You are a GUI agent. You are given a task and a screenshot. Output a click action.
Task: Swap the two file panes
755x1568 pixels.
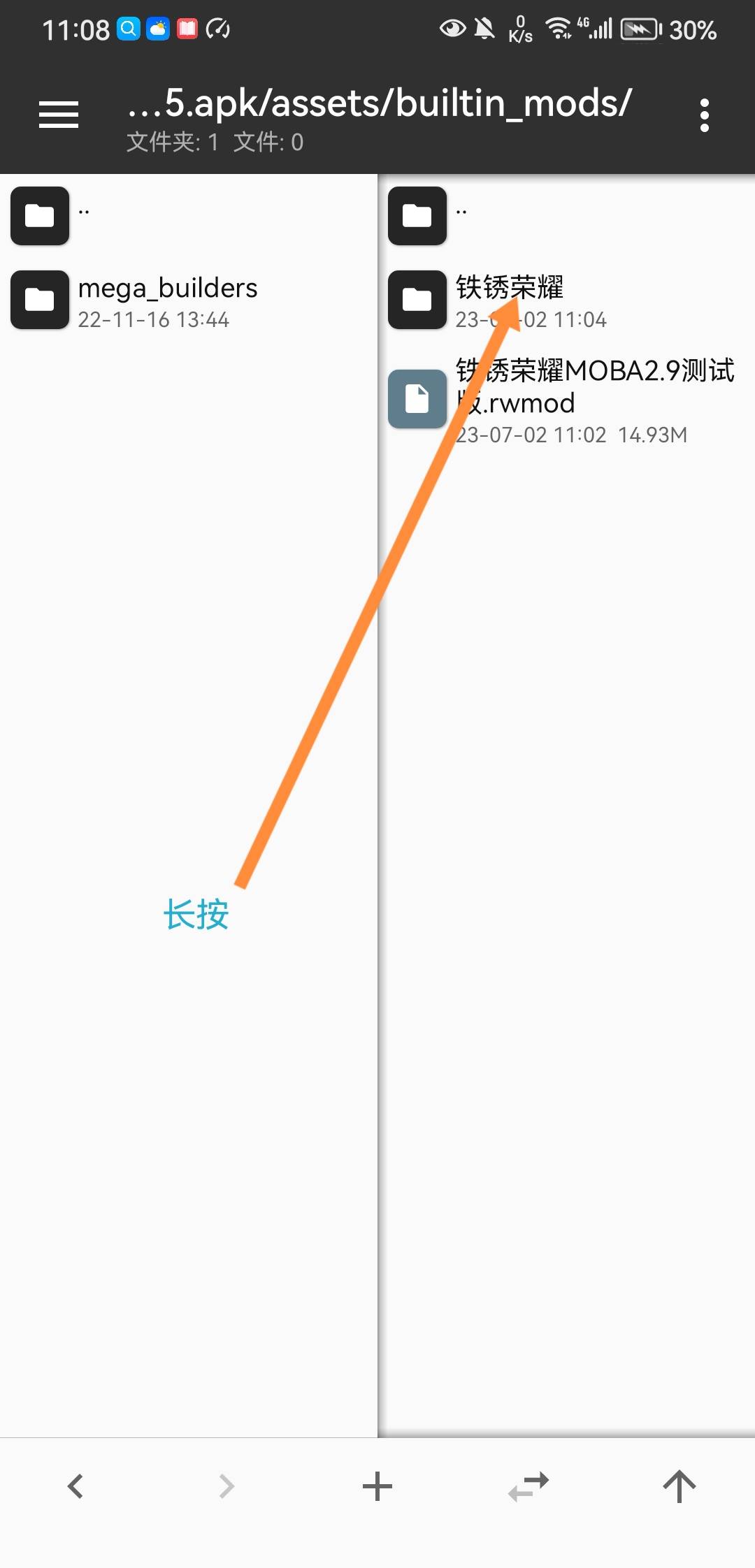[x=528, y=1486]
